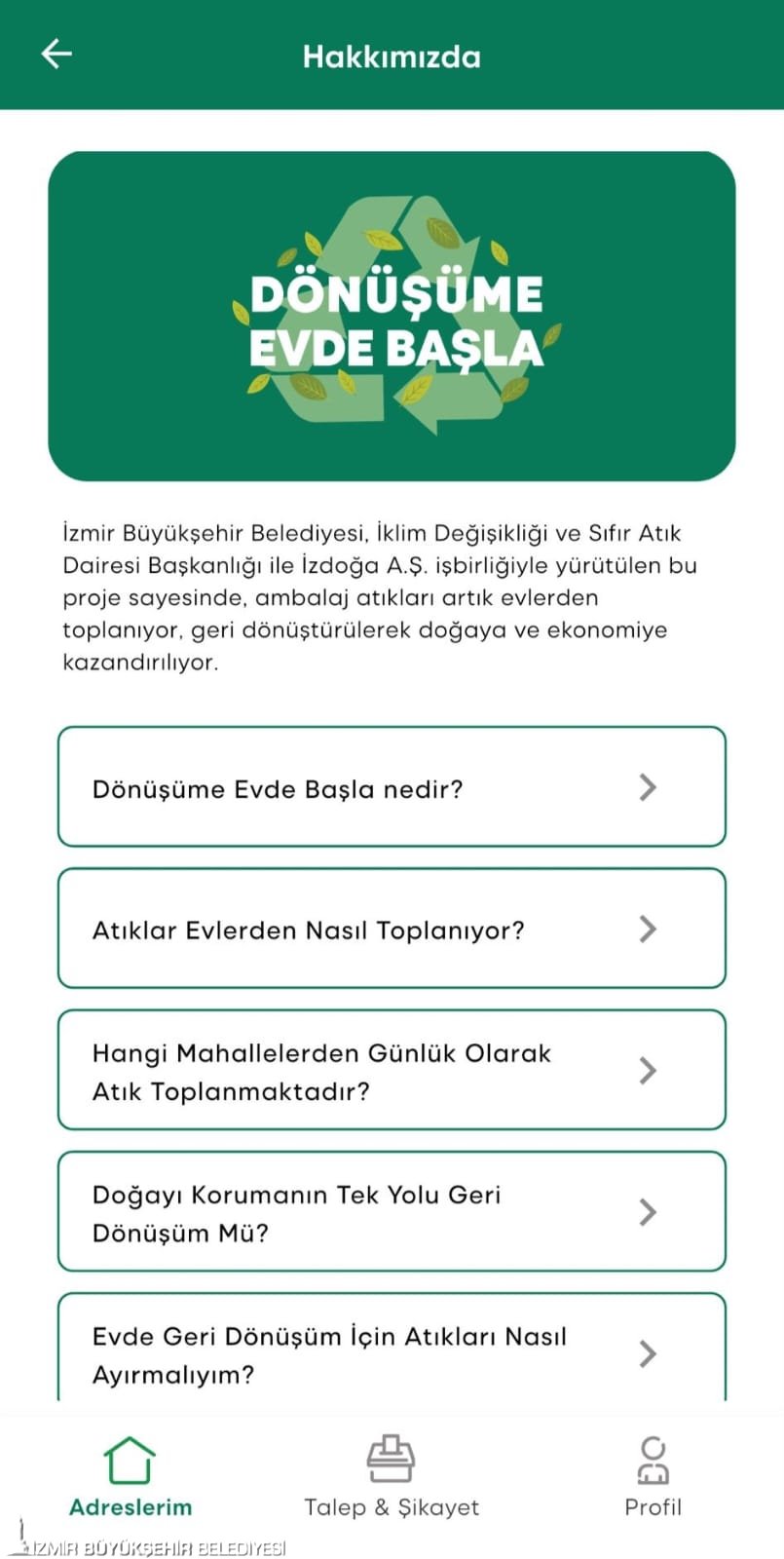784x1559 pixels.
Task: Open 'Hangi Mahallelerden Günlük Olarak Atık Toplanmaktadır?'
Action: (392, 1070)
